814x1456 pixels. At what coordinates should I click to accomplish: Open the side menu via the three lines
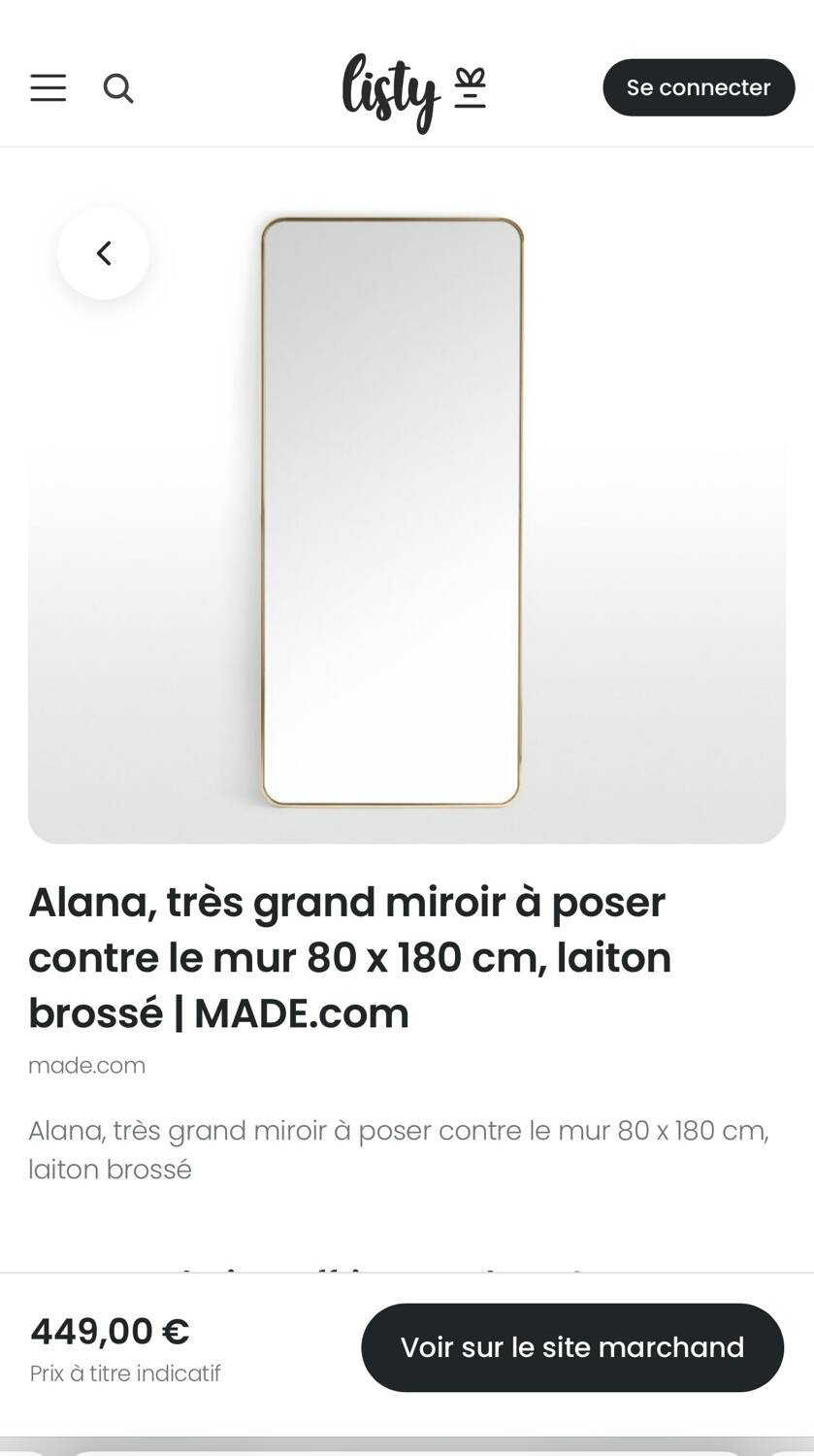point(48,88)
